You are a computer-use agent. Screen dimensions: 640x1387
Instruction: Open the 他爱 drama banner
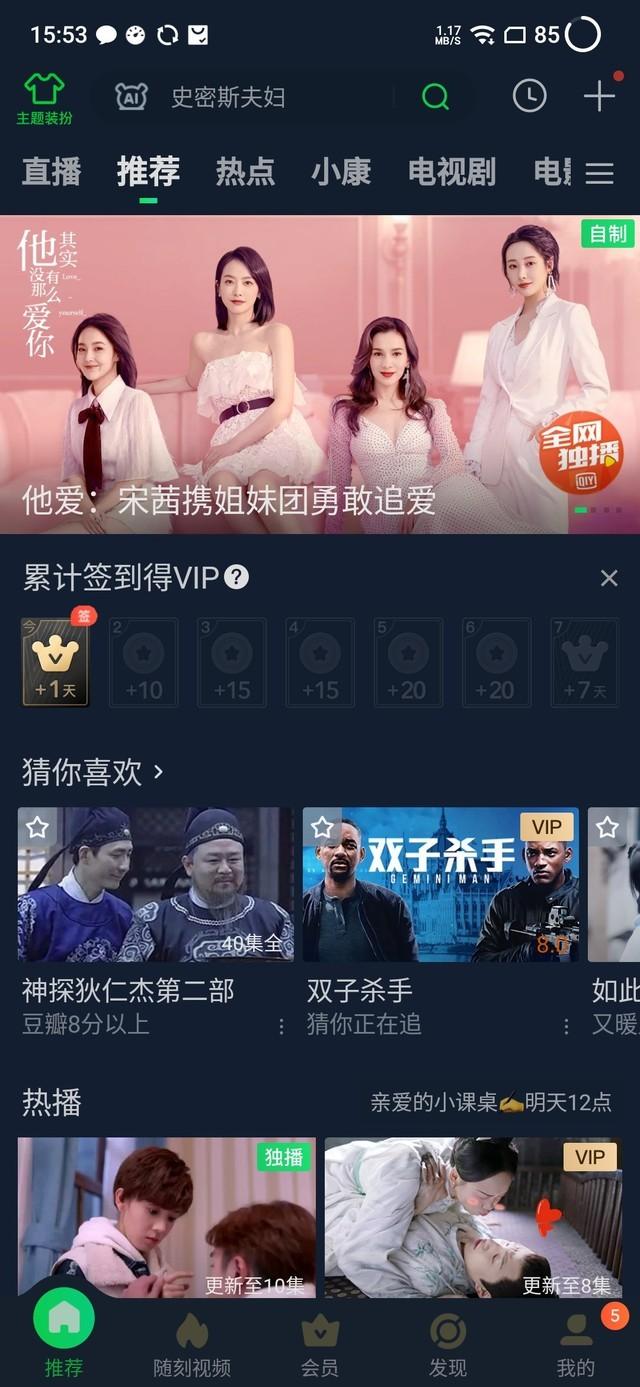(x=320, y=375)
